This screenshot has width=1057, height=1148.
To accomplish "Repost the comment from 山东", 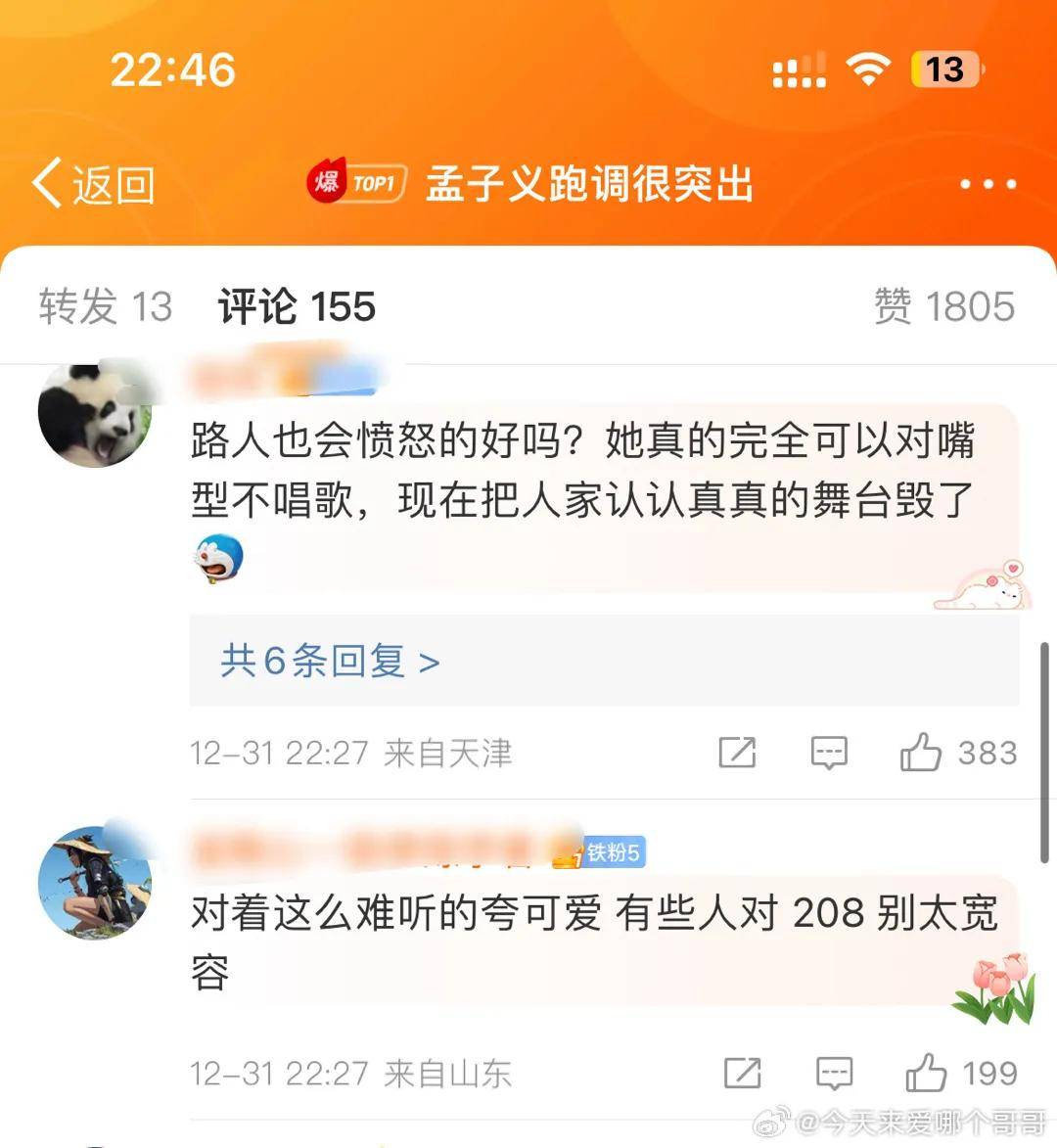I will (x=742, y=1074).
